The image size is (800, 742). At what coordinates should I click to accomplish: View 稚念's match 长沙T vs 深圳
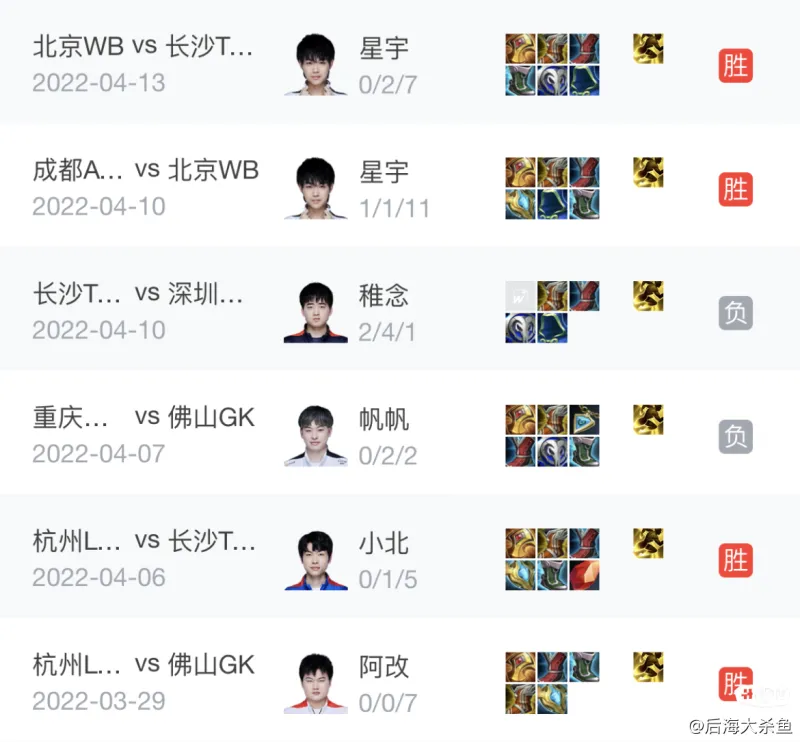pyautogui.click(x=138, y=294)
